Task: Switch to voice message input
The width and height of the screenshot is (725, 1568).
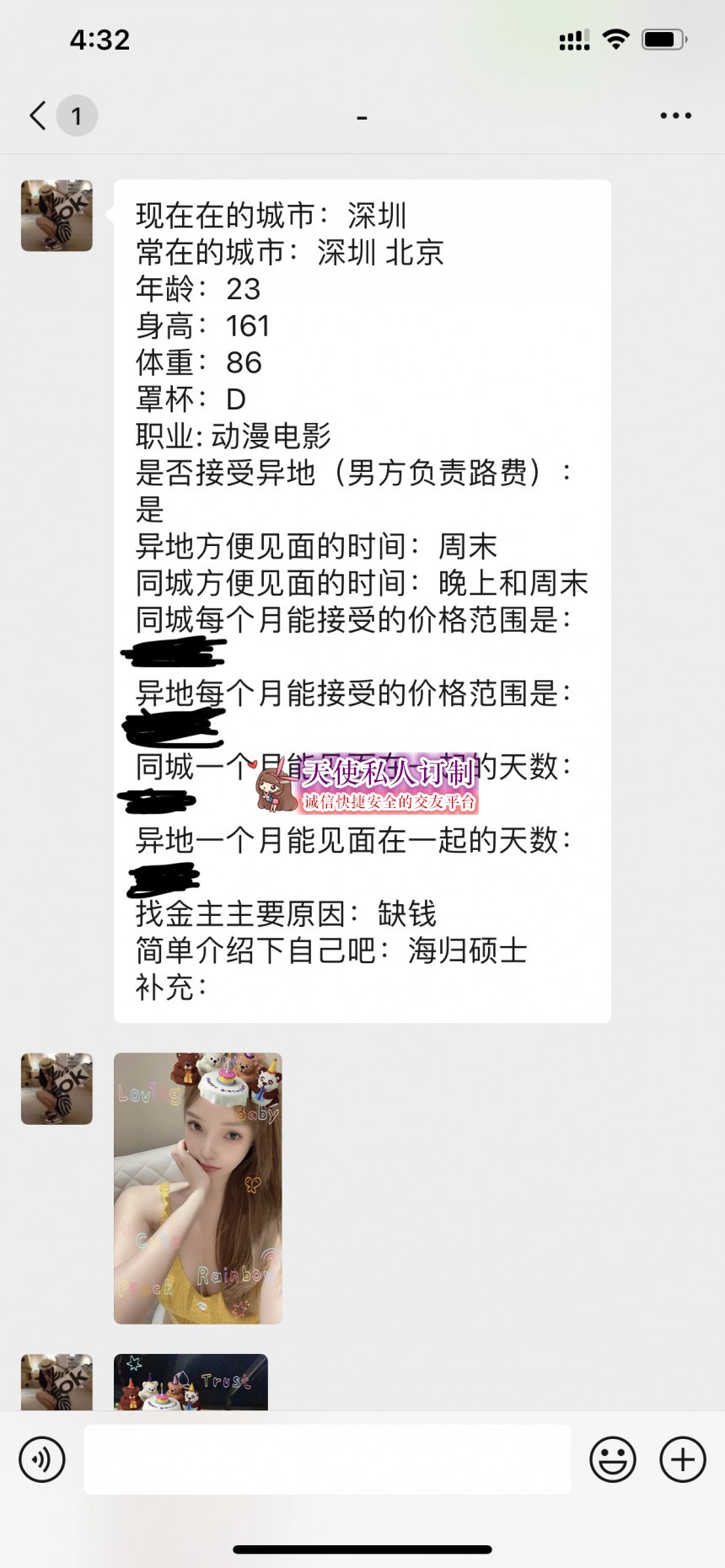Action: [42, 1459]
